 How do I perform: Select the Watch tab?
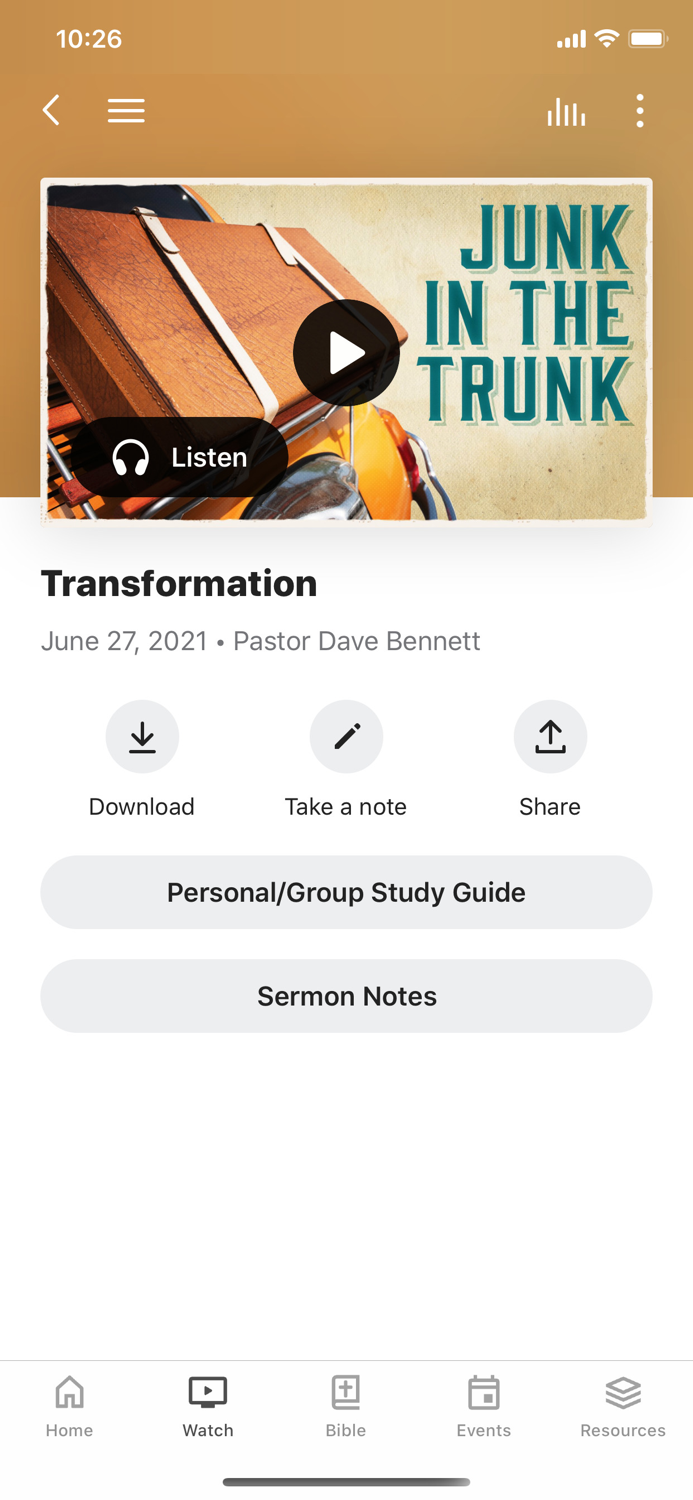(208, 1406)
